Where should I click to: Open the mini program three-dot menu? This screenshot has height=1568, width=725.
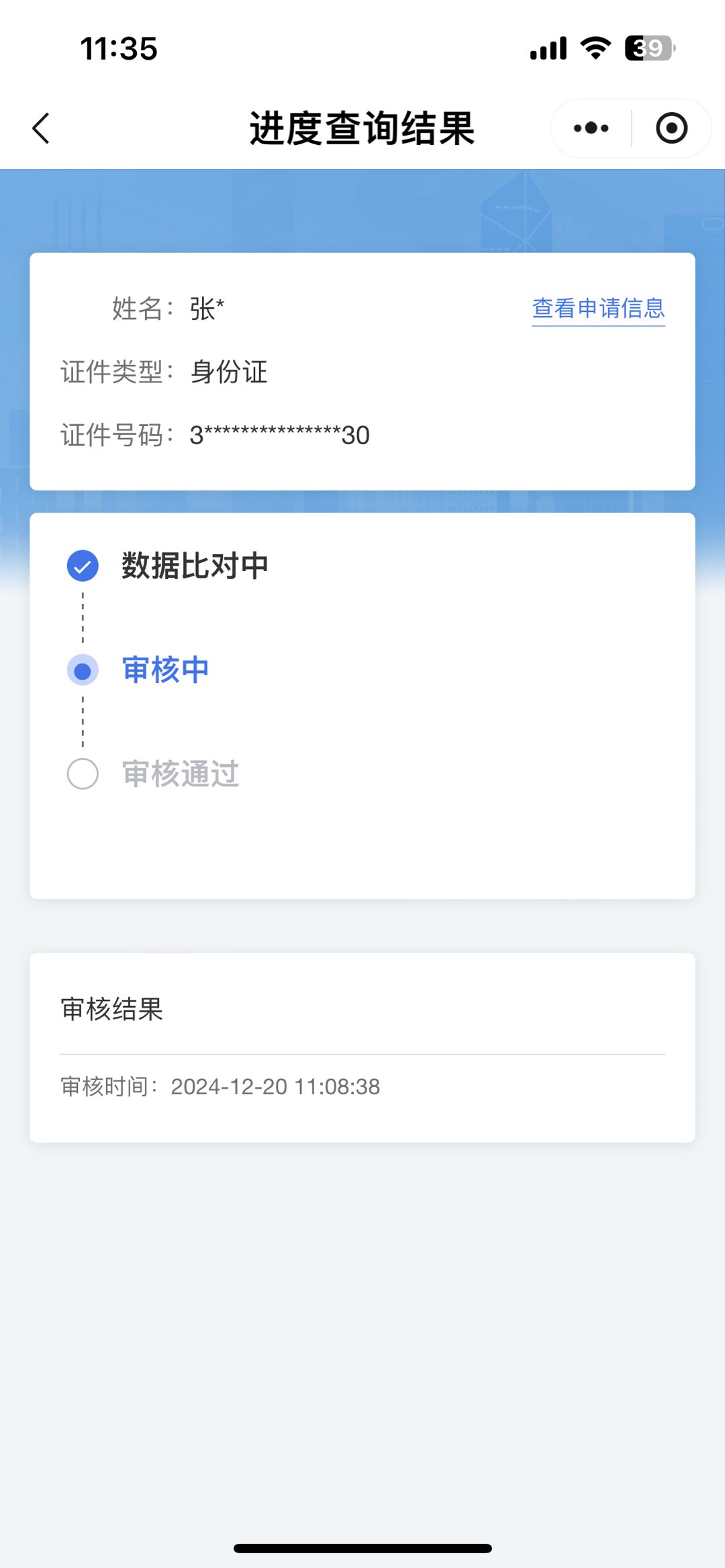point(591,128)
